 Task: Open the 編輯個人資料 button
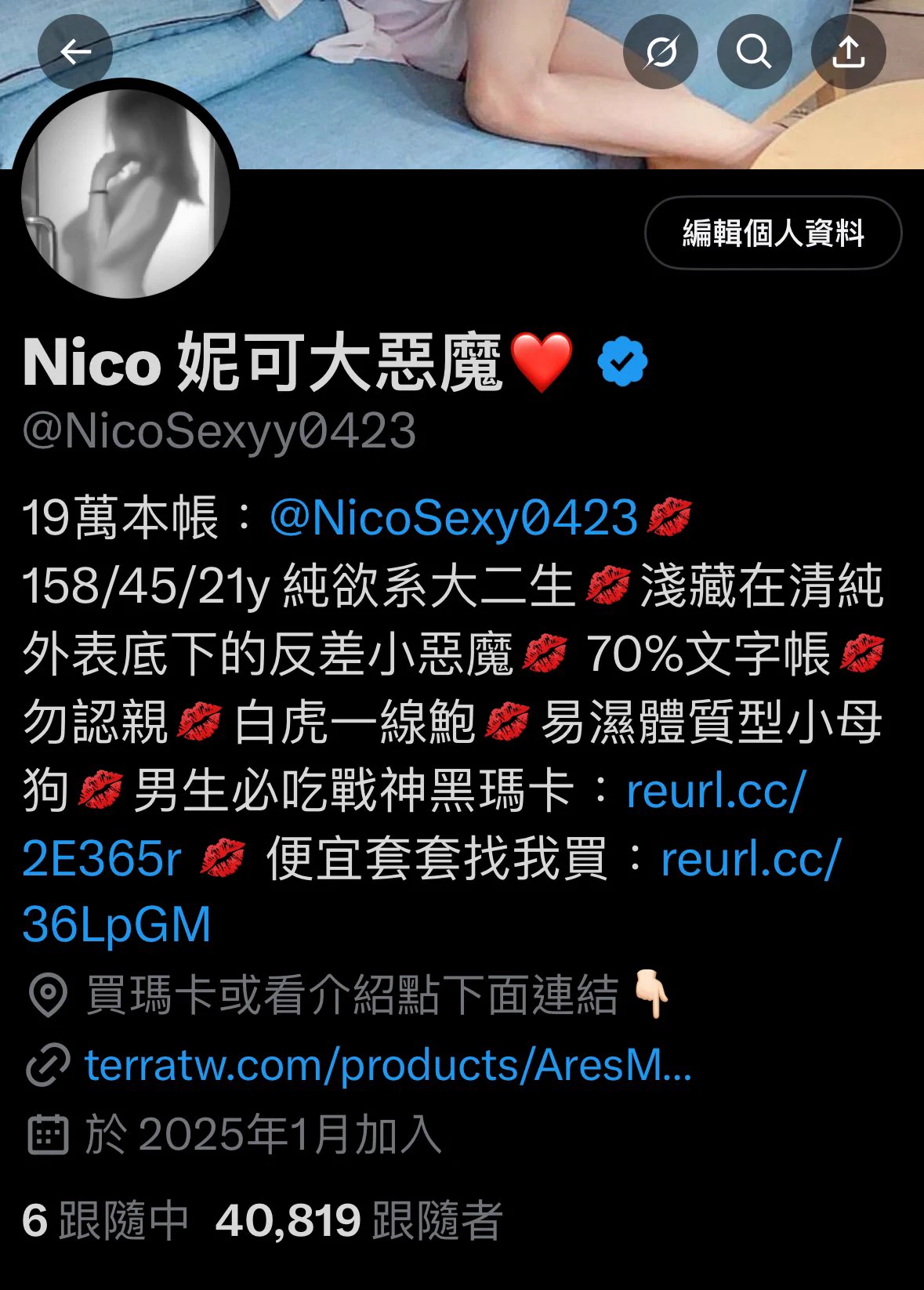(773, 234)
